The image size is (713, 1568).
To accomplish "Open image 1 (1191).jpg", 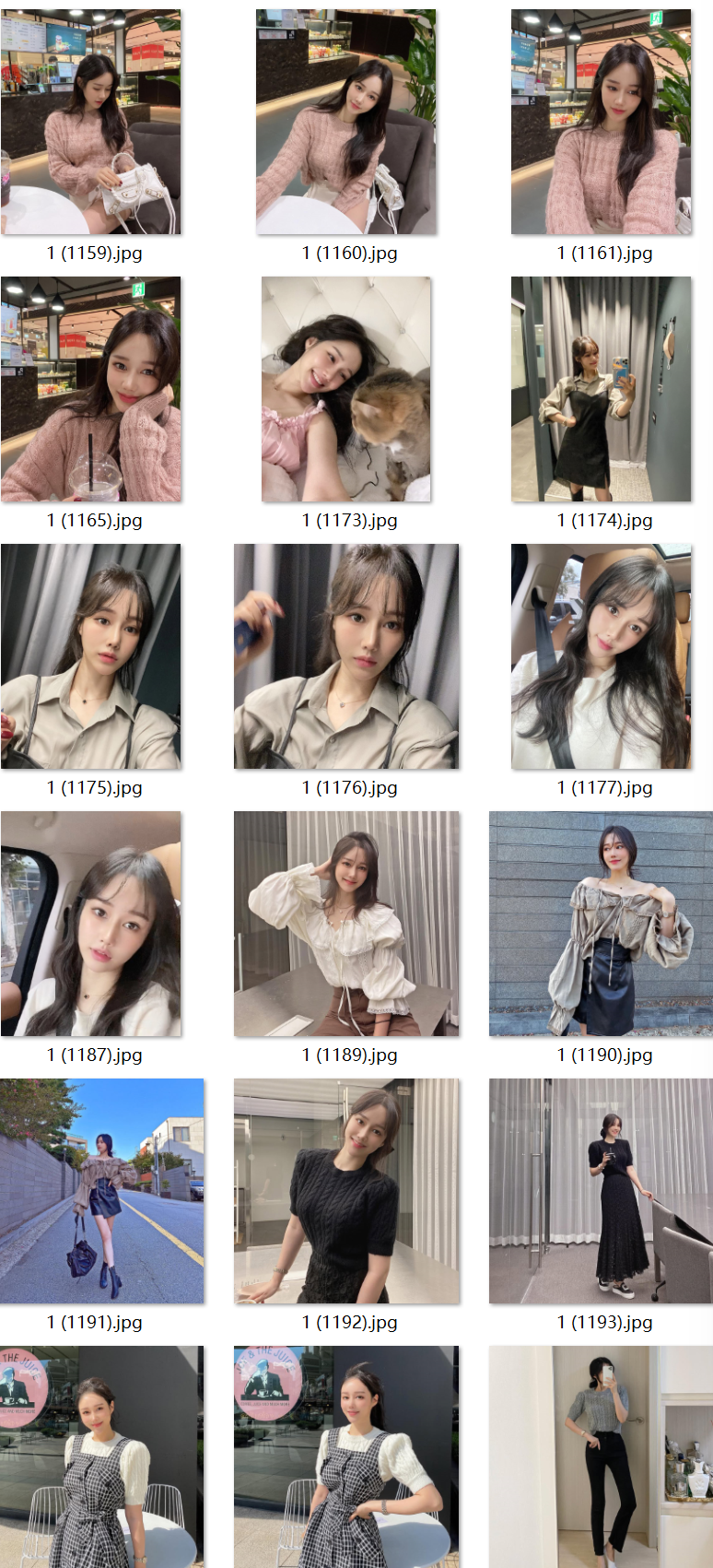I will (101, 1191).
